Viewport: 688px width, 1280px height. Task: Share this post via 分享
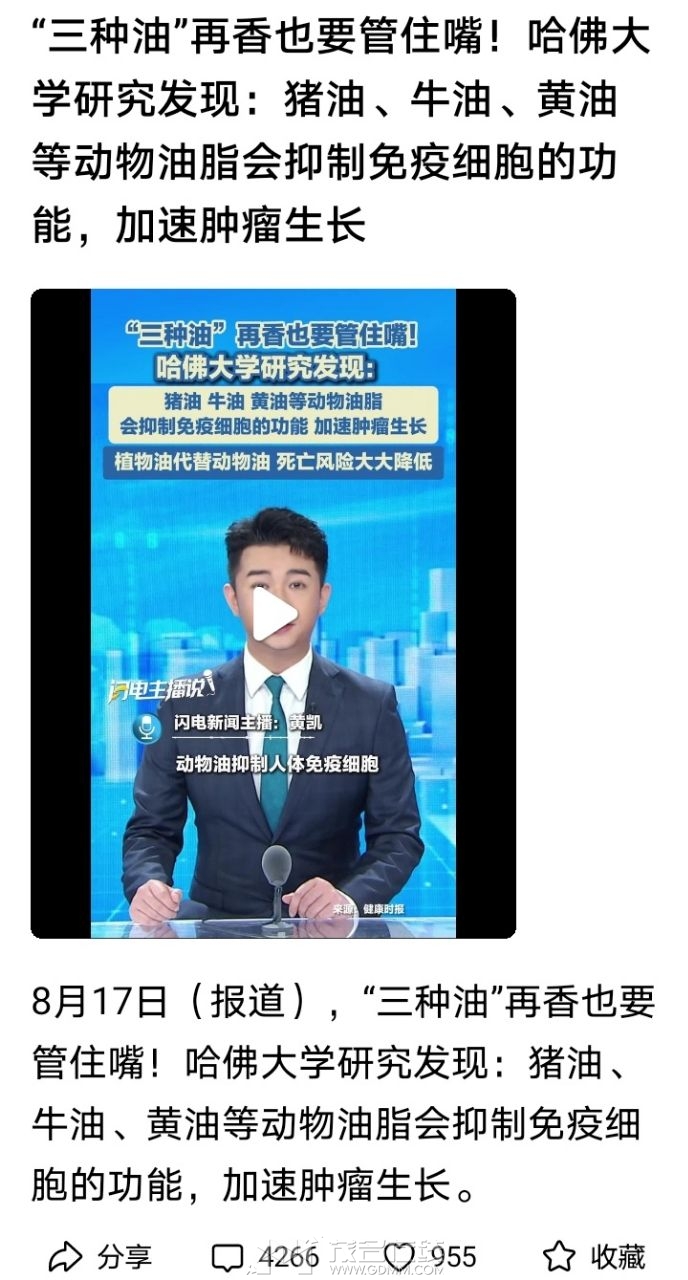[99, 1255]
